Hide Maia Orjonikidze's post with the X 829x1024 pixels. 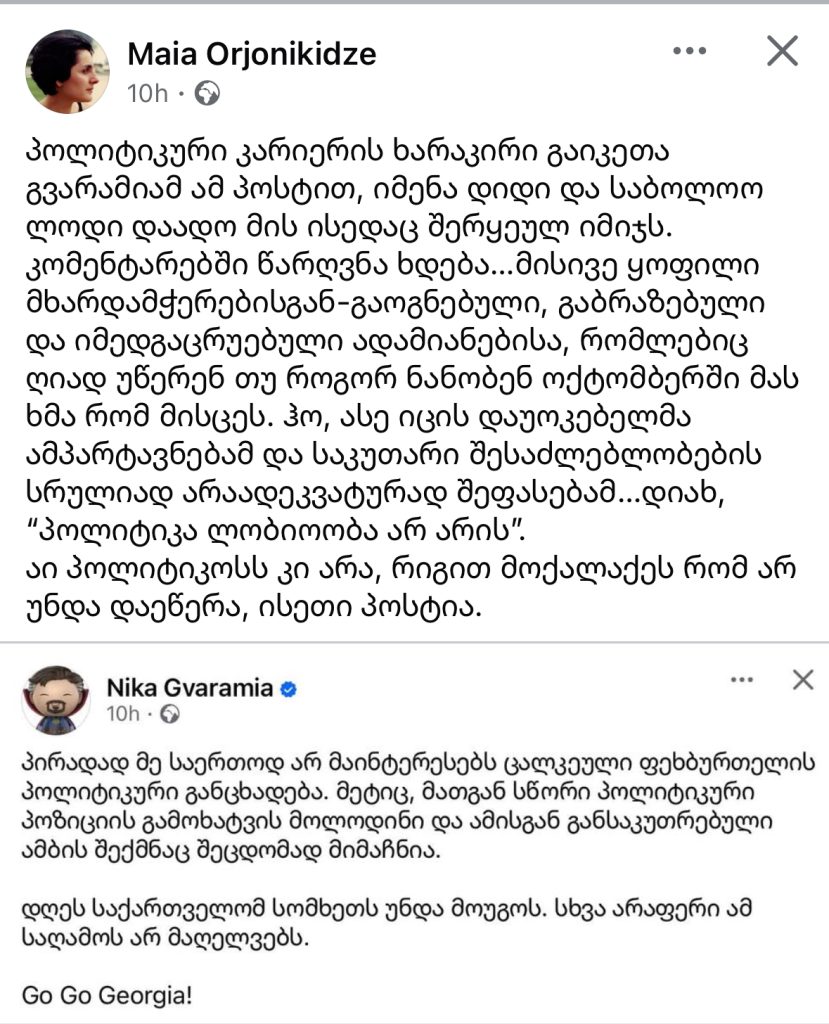point(782,50)
